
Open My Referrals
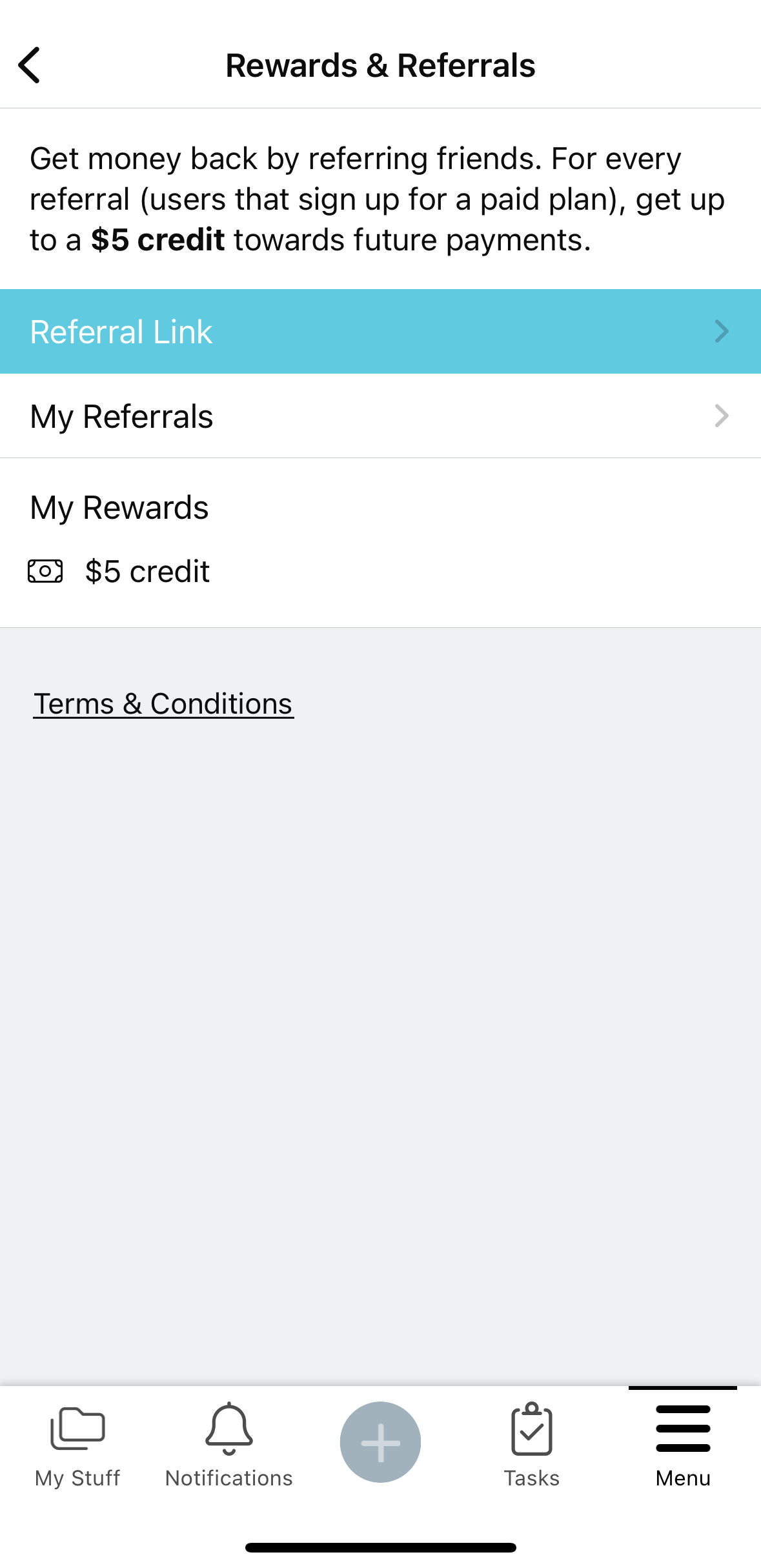pos(380,416)
